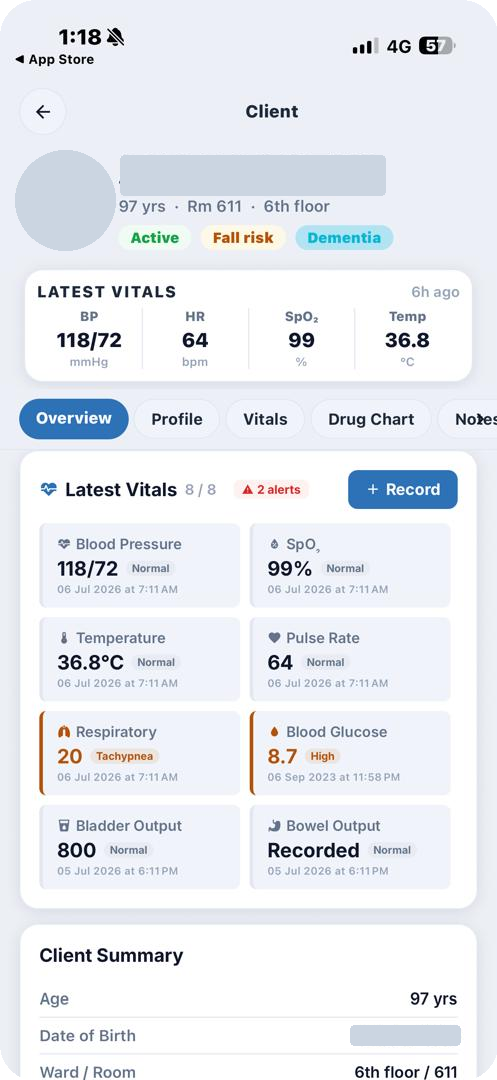The height and width of the screenshot is (1080, 497).
Task: Select the Overview tab
Action: pyautogui.click(x=74, y=419)
